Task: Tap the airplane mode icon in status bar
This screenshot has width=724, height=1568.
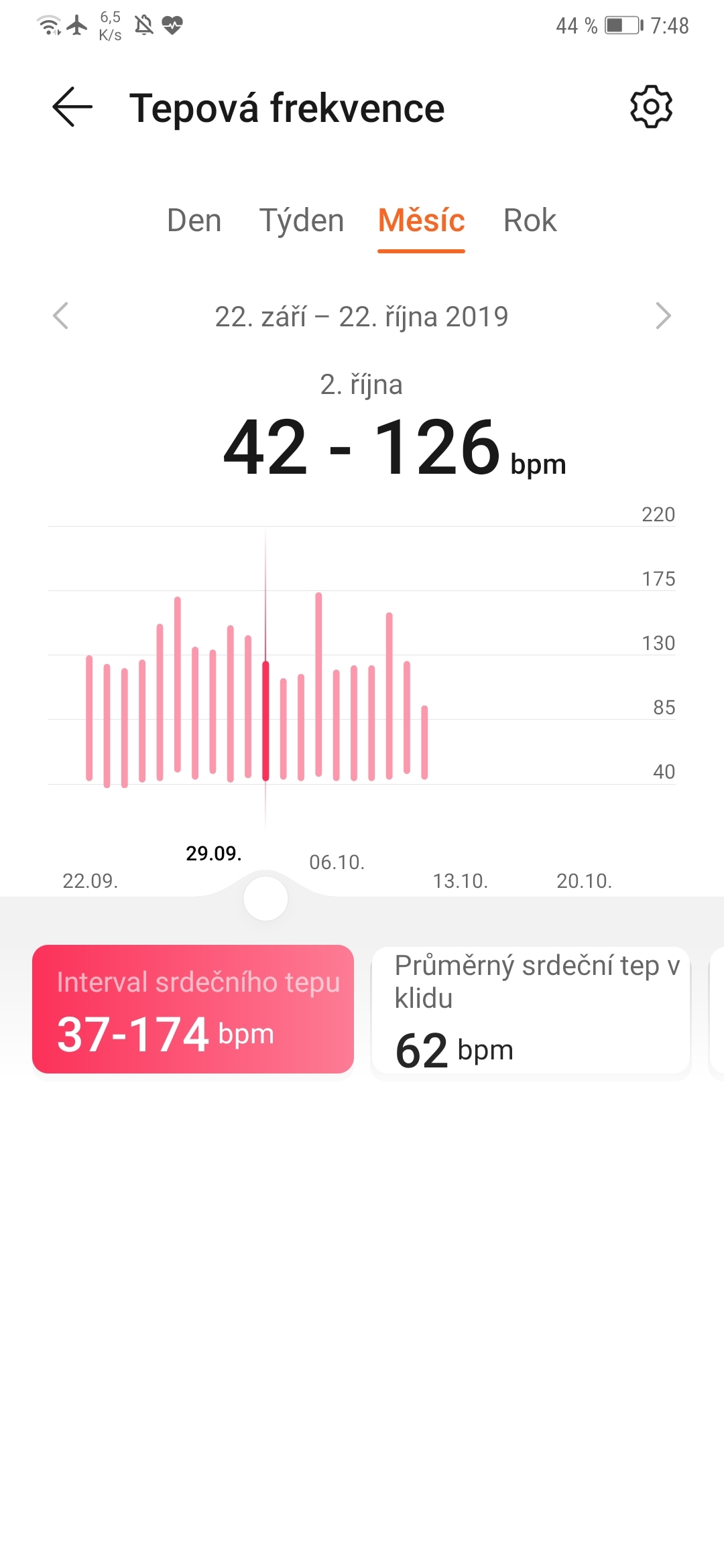Action: pyautogui.click(x=77, y=23)
